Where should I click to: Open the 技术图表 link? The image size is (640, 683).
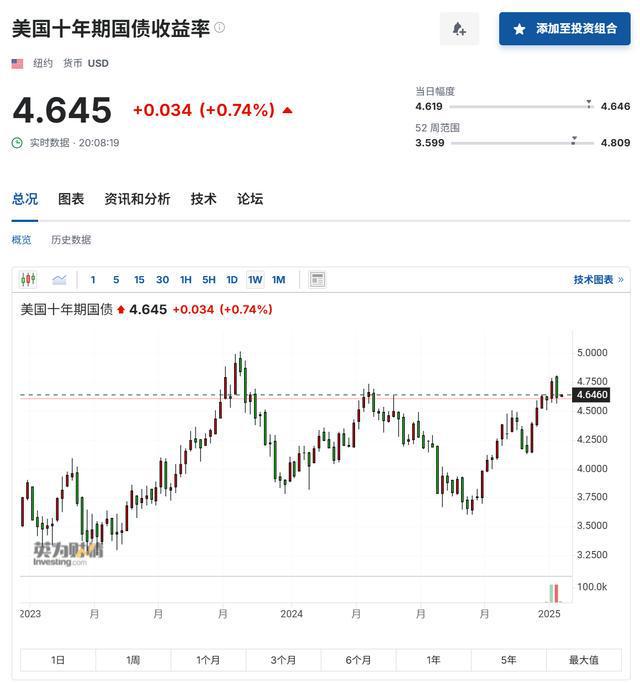coord(598,280)
